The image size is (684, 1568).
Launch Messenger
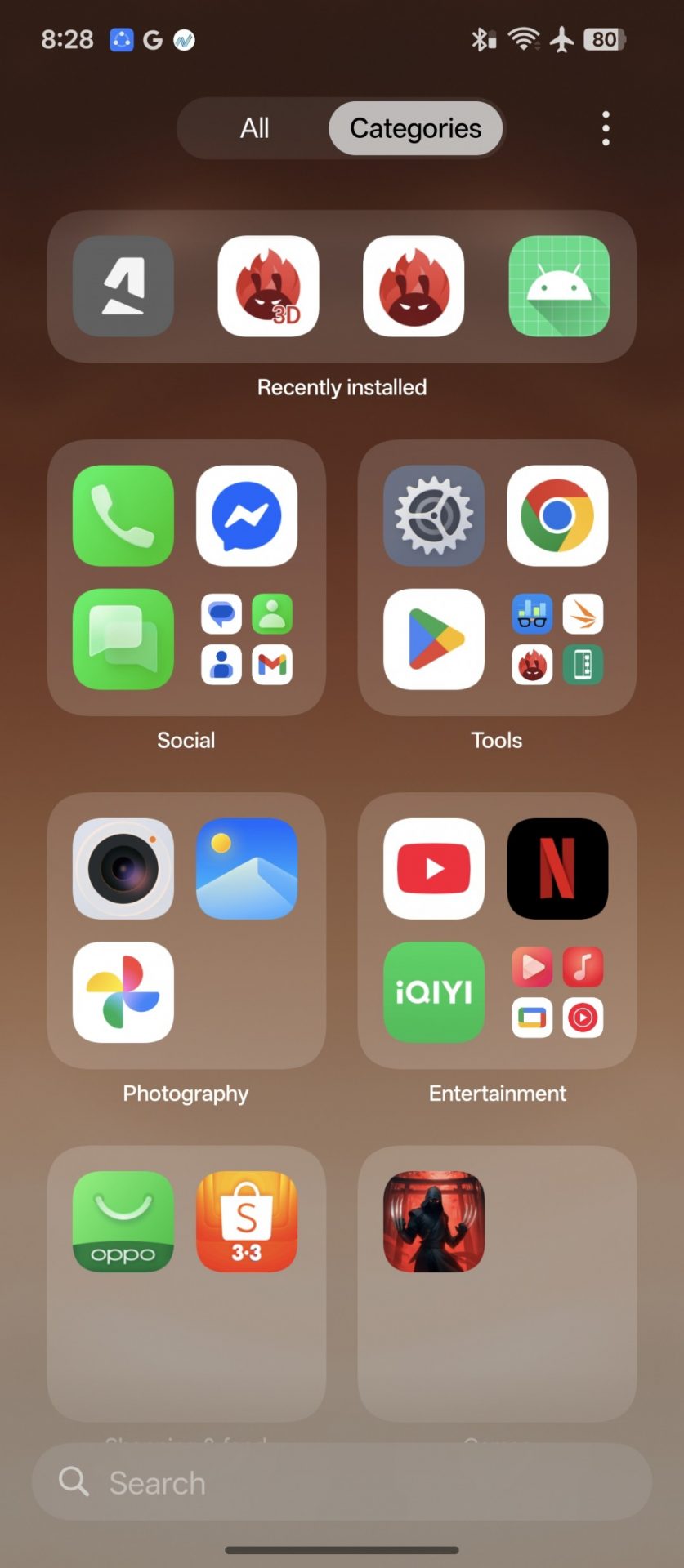click(x=247, y=515)
